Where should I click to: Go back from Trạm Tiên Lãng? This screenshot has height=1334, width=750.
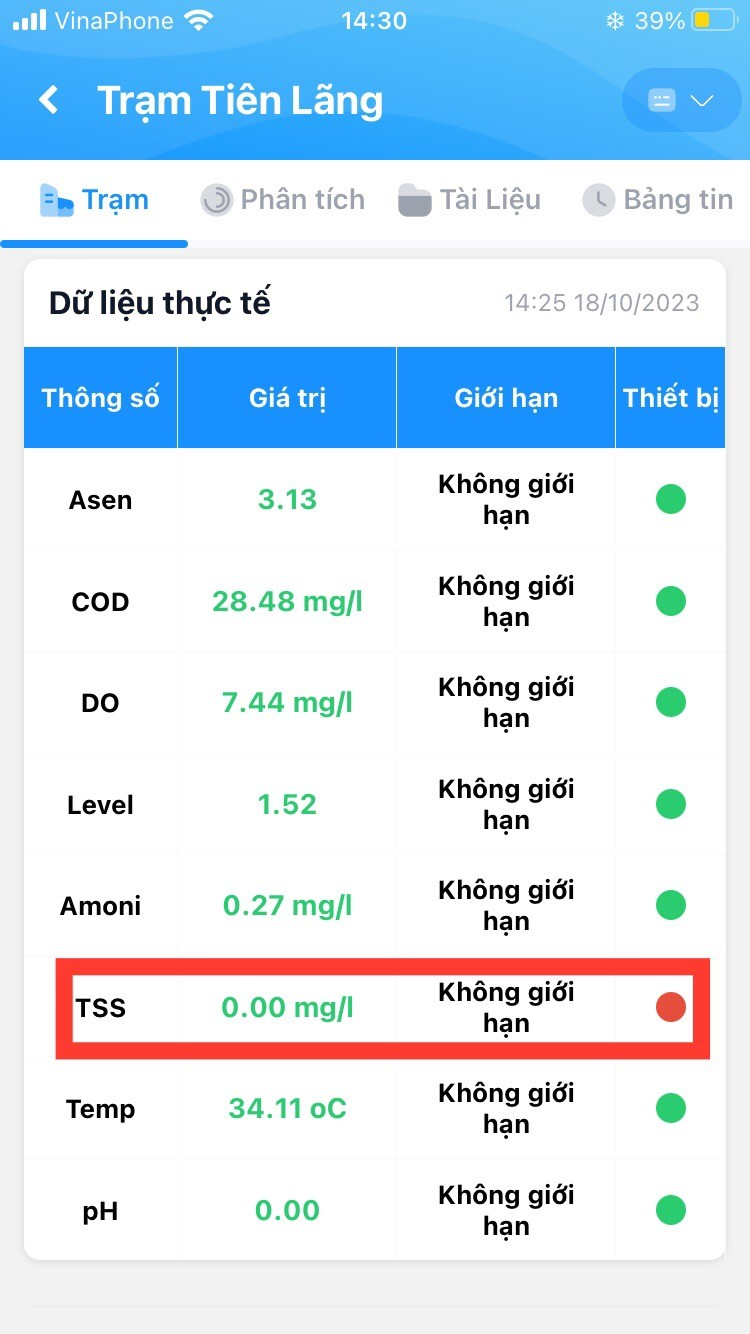pyautogui.click(x=48, y=100)
